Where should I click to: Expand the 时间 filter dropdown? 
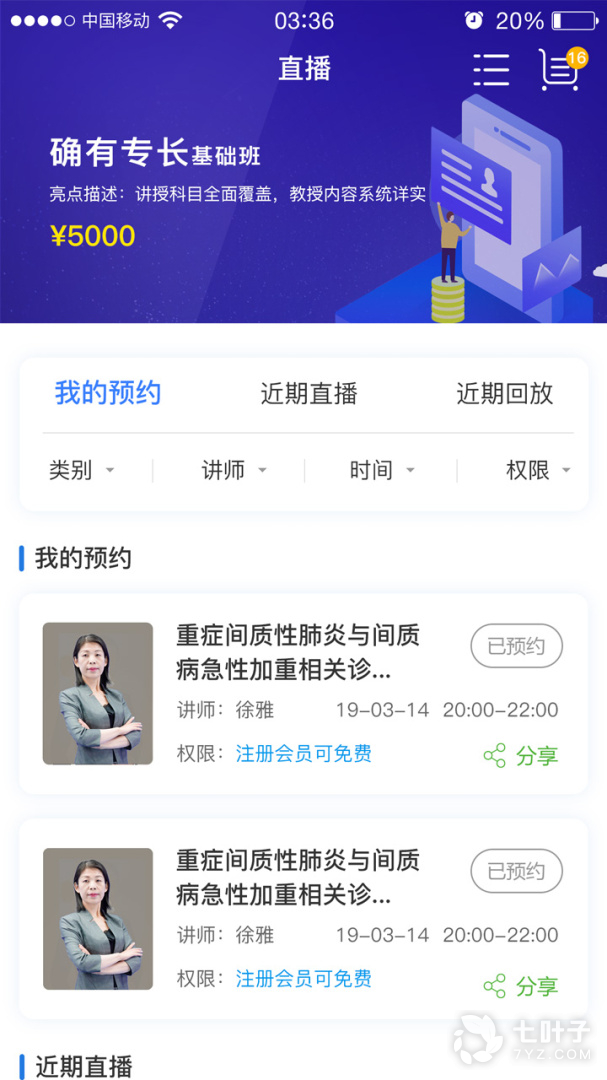coord(382,470)
